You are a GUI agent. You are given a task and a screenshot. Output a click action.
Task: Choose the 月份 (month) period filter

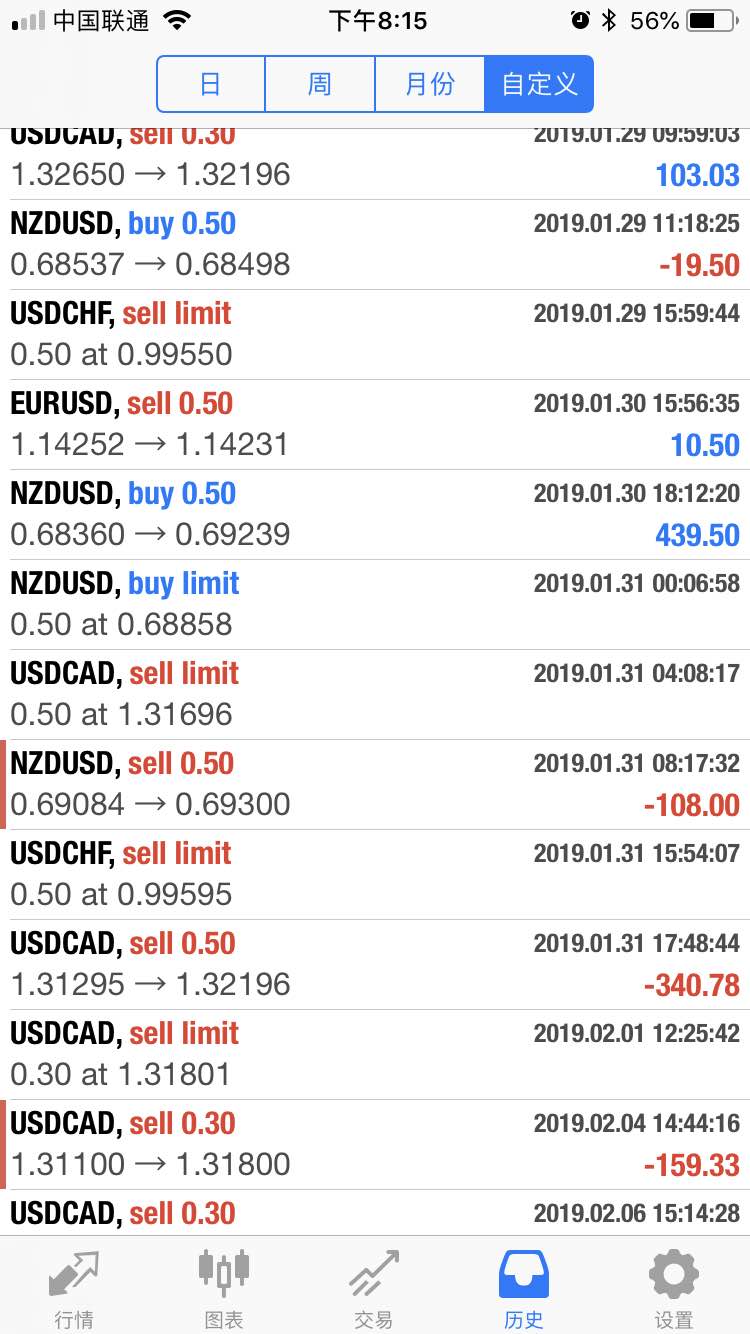[430, 84]
